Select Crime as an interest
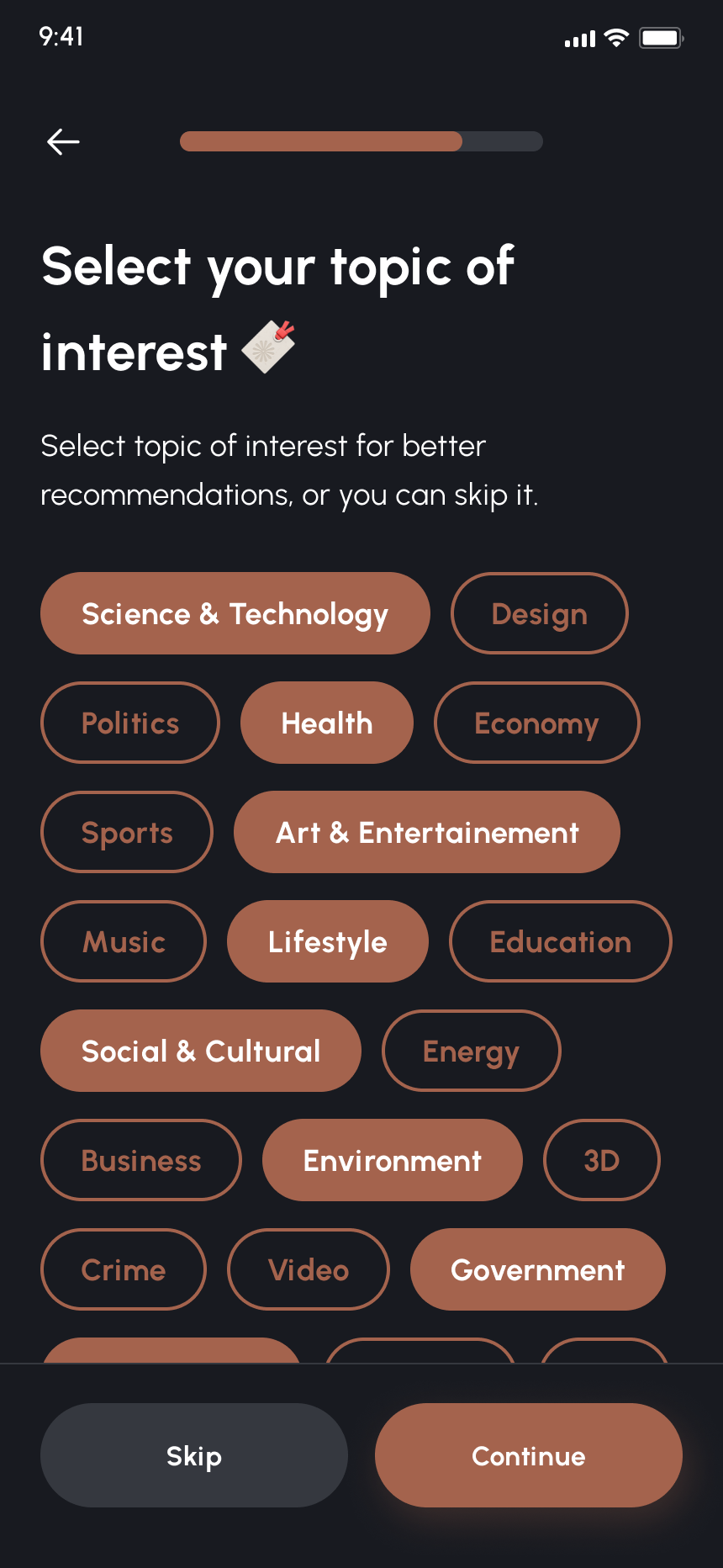The image size is (723, 1568). click(123, 1269)
